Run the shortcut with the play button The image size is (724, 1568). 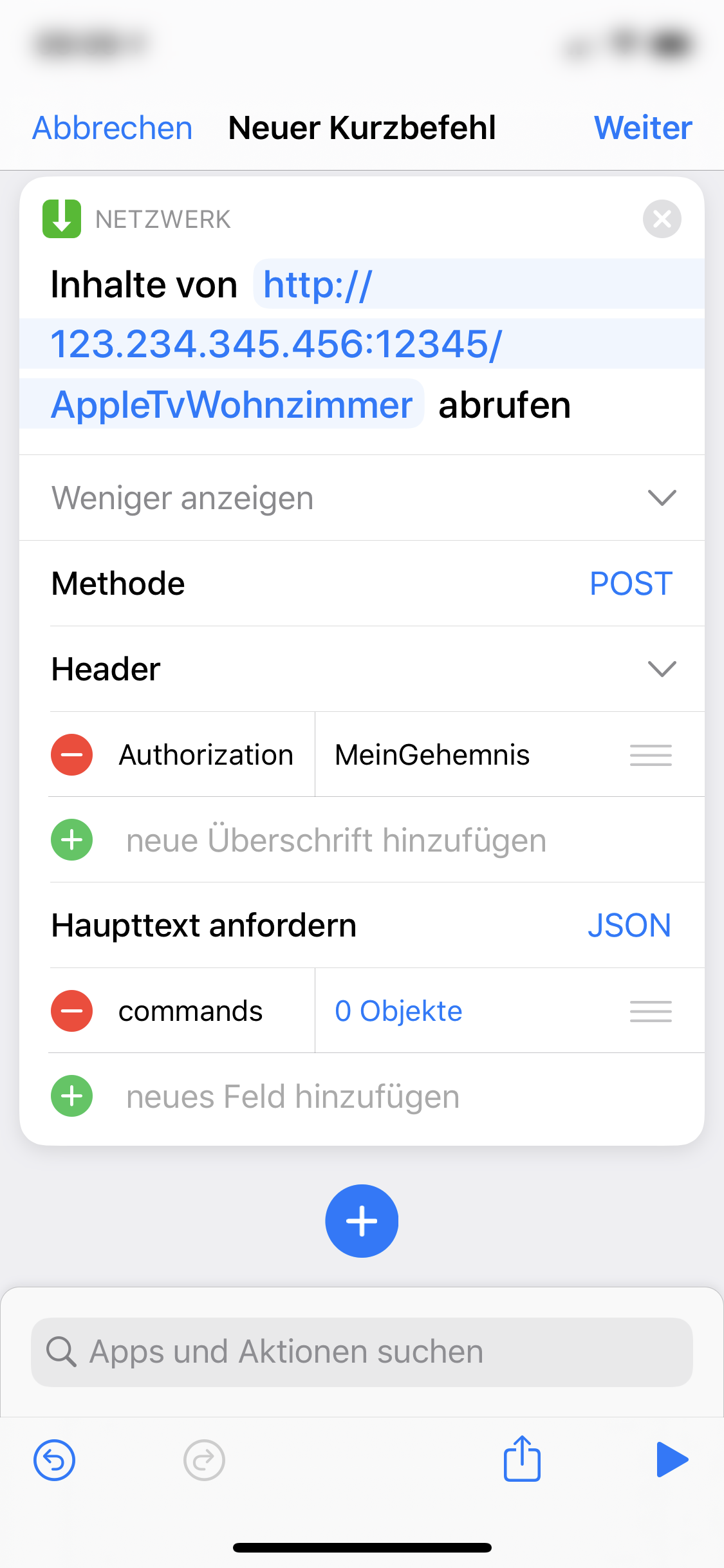[x=672, y=1459]
